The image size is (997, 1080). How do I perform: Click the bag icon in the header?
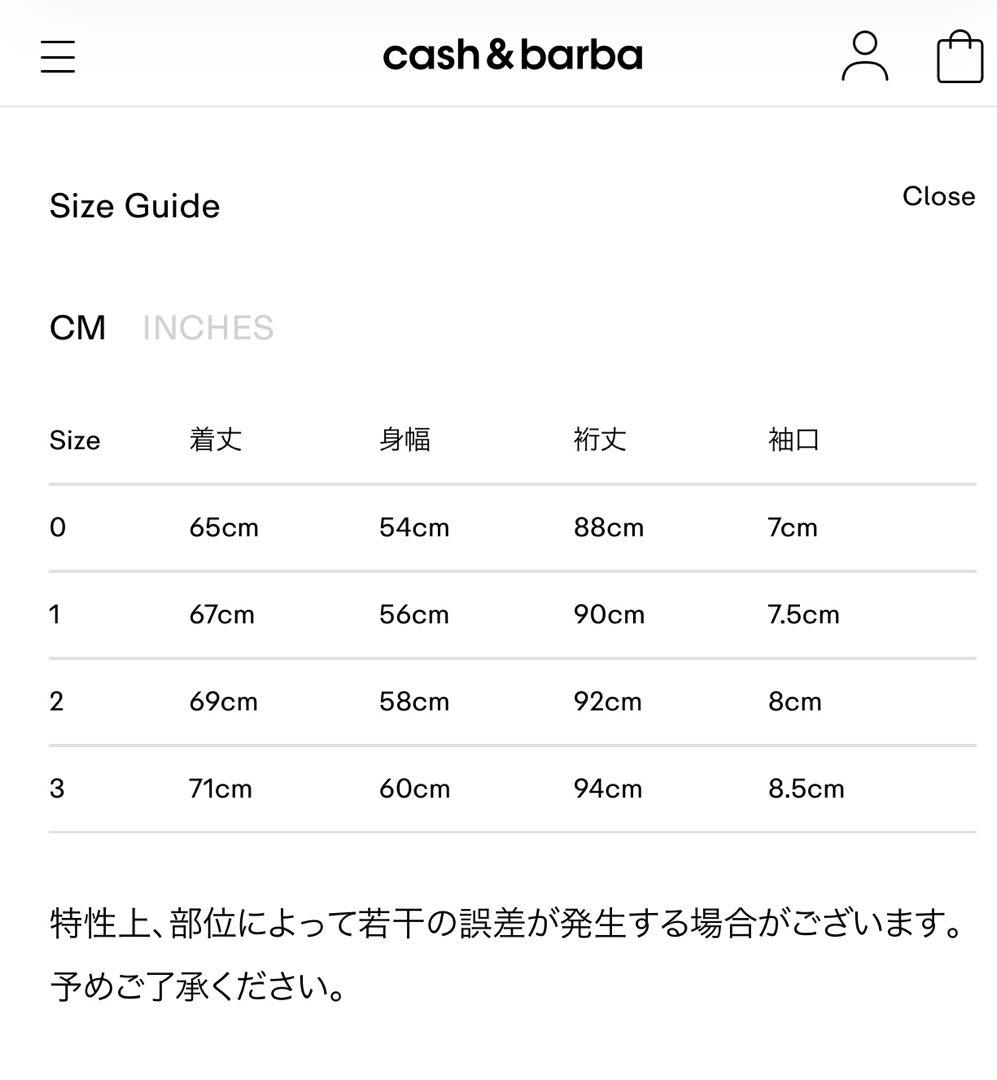point(960,55)
